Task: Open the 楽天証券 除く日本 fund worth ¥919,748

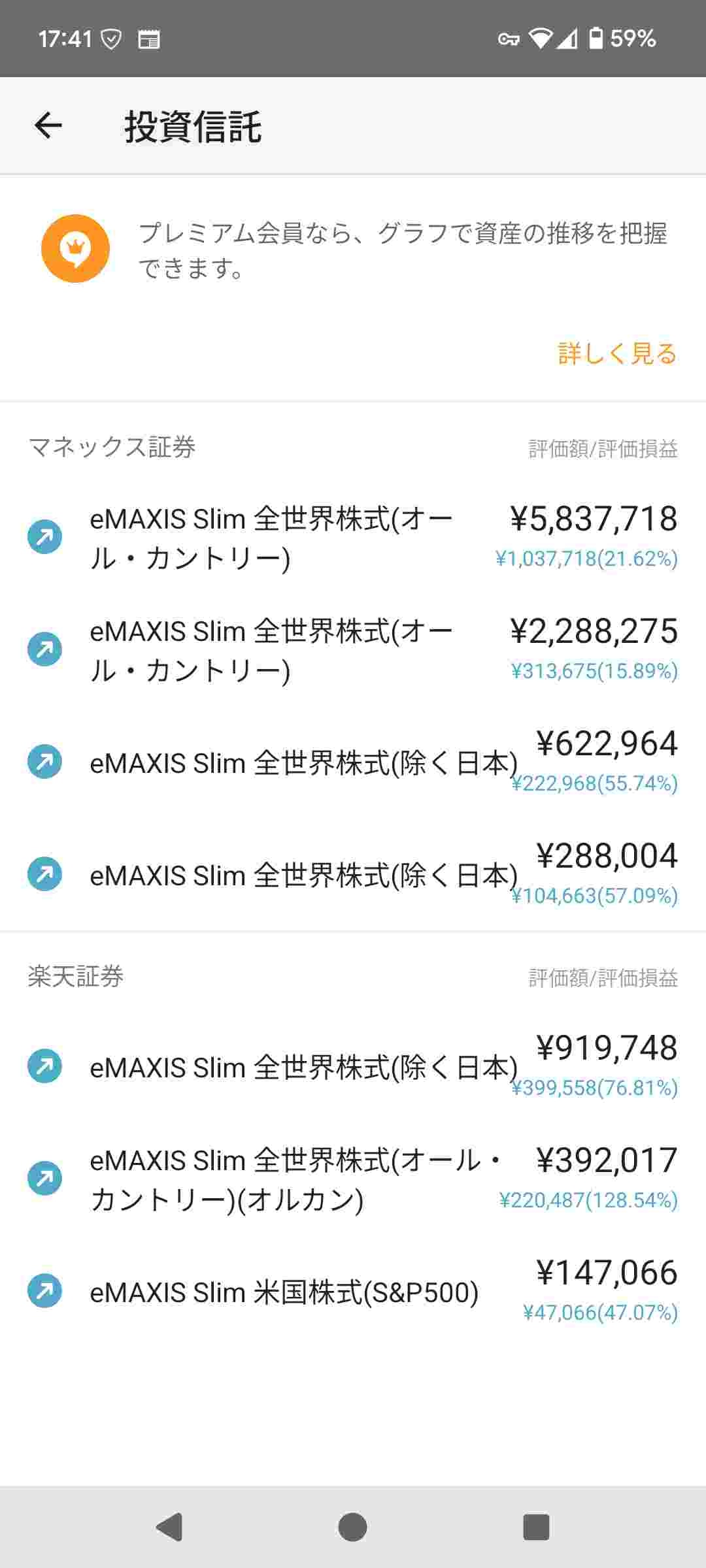Action: pyautogui.click(x=353, y=1068)
